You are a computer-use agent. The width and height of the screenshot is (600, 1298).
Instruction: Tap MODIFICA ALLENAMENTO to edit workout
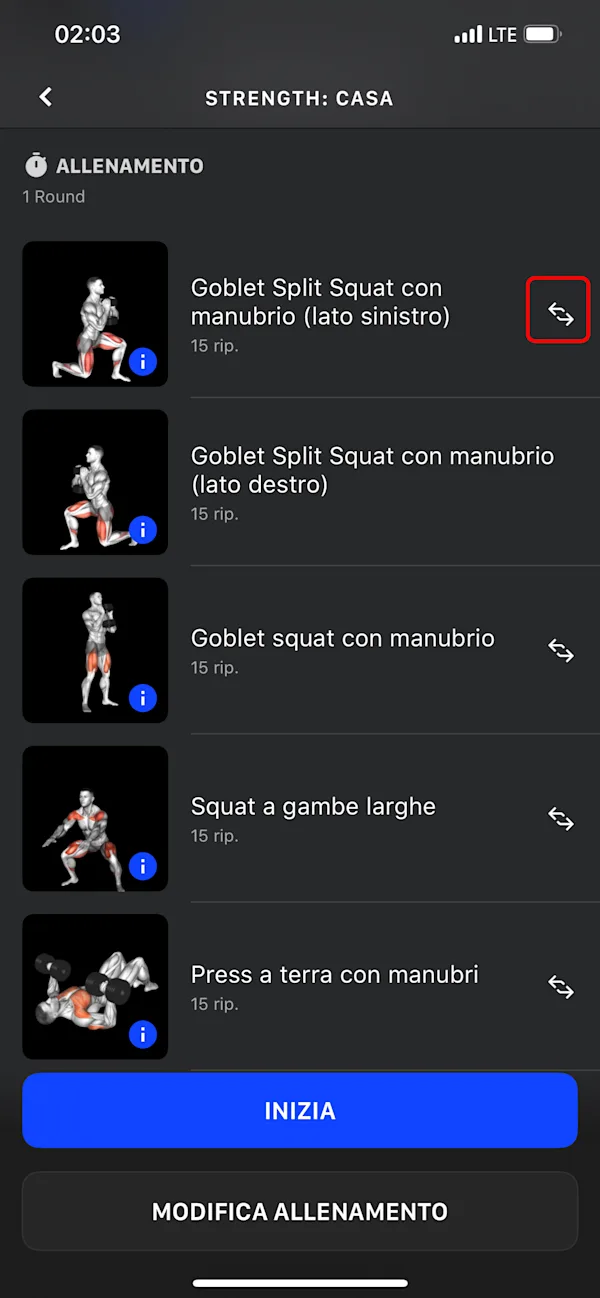(x=300, y=1211)
